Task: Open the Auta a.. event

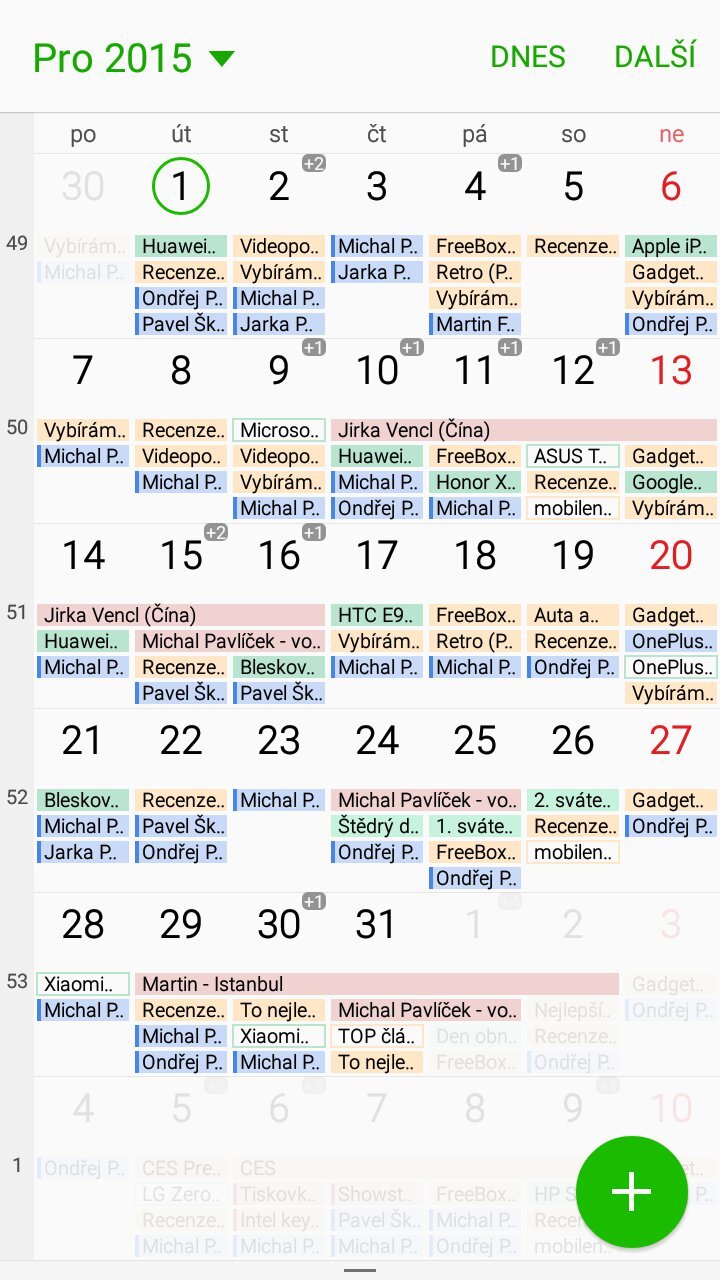Action: coord(572,615)
